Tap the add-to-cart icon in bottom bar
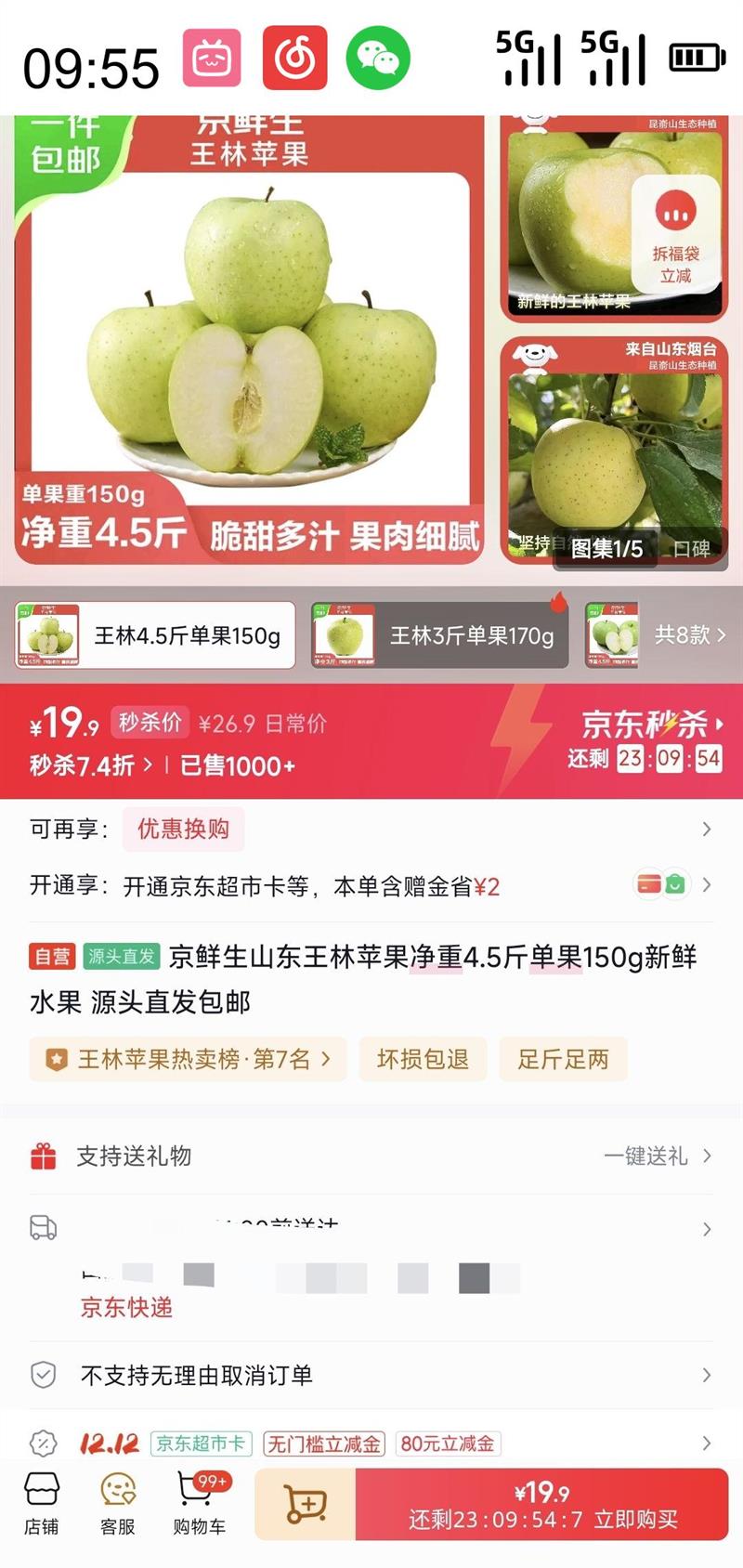The image size is (743, 1568). tap(306, 1503)
